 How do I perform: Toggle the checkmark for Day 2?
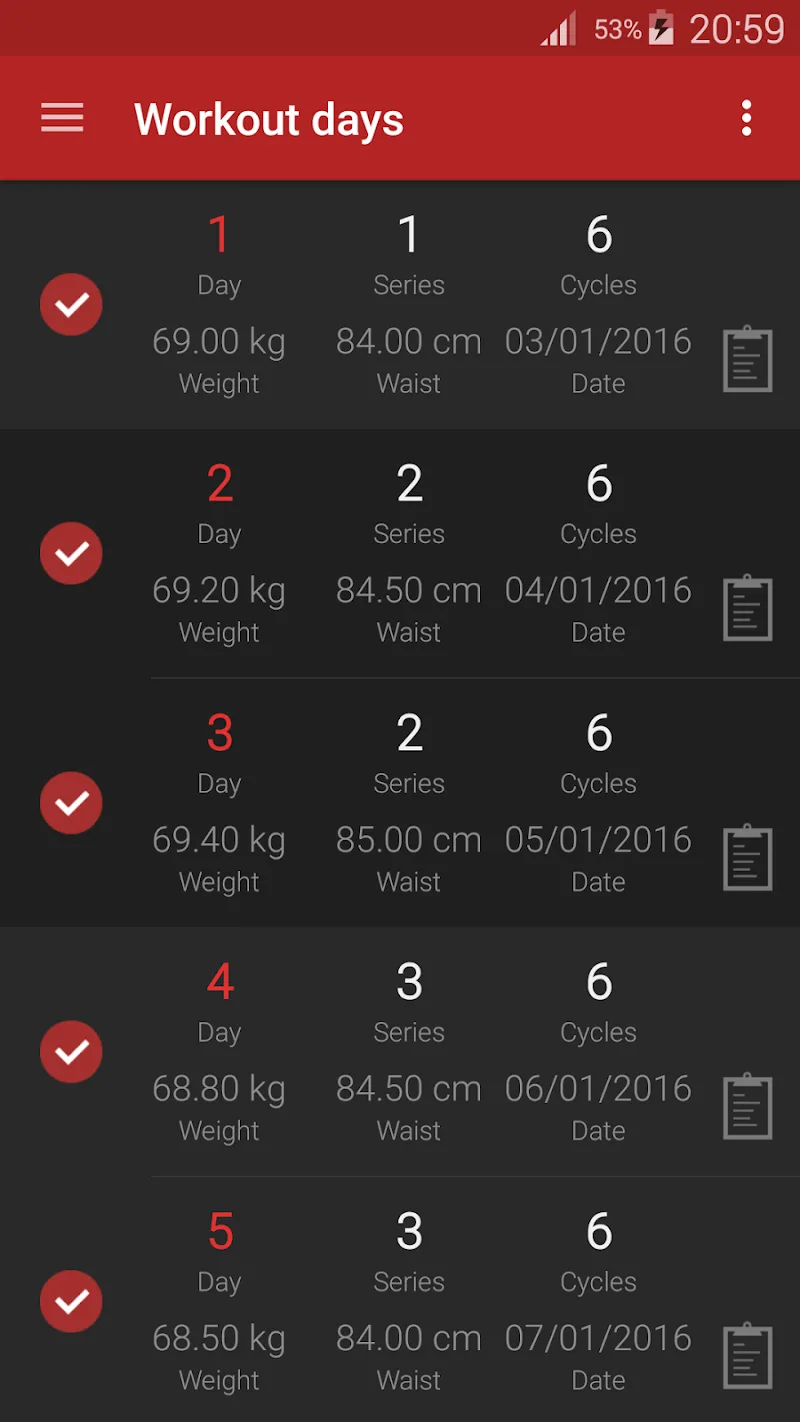[71, 553]
